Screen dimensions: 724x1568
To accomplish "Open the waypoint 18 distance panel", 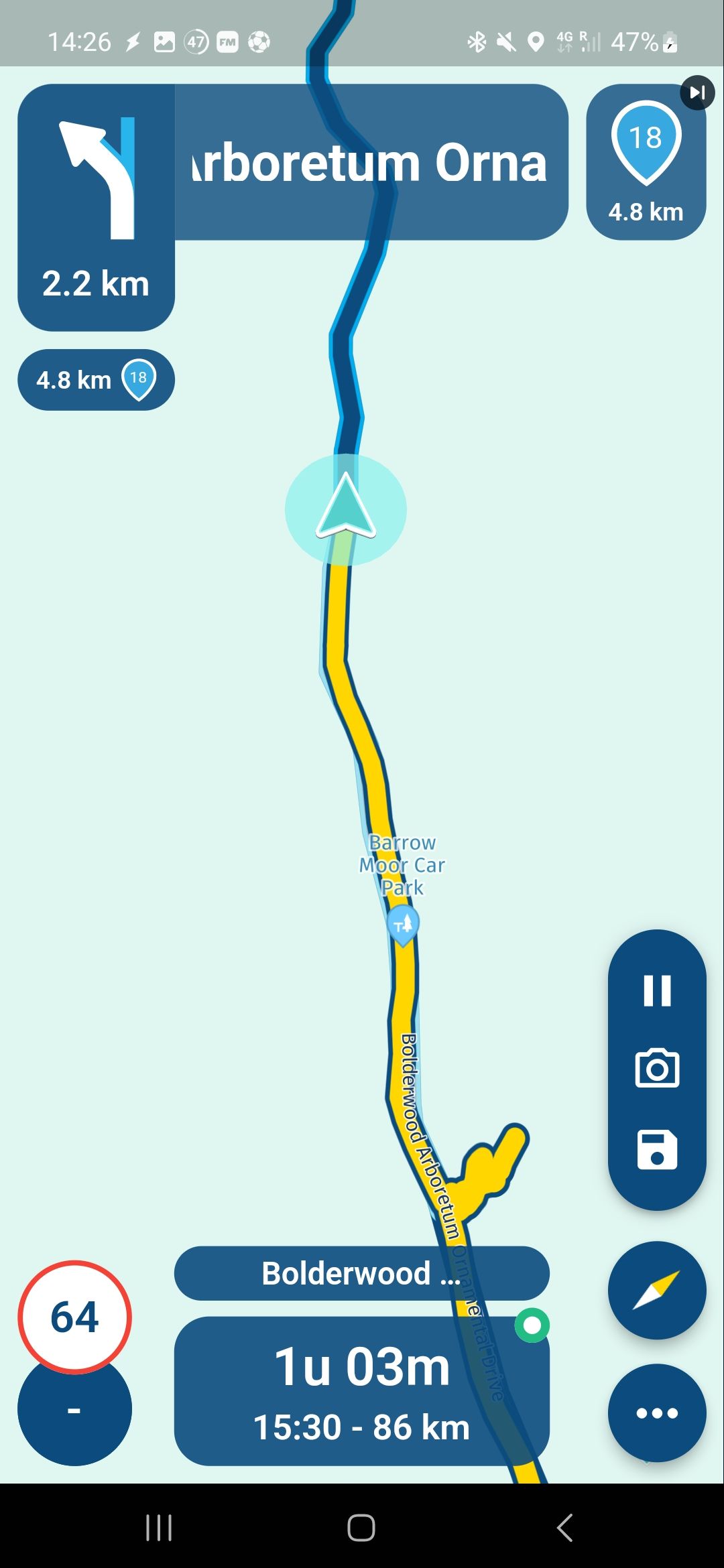I will click(x=646, y=162).
